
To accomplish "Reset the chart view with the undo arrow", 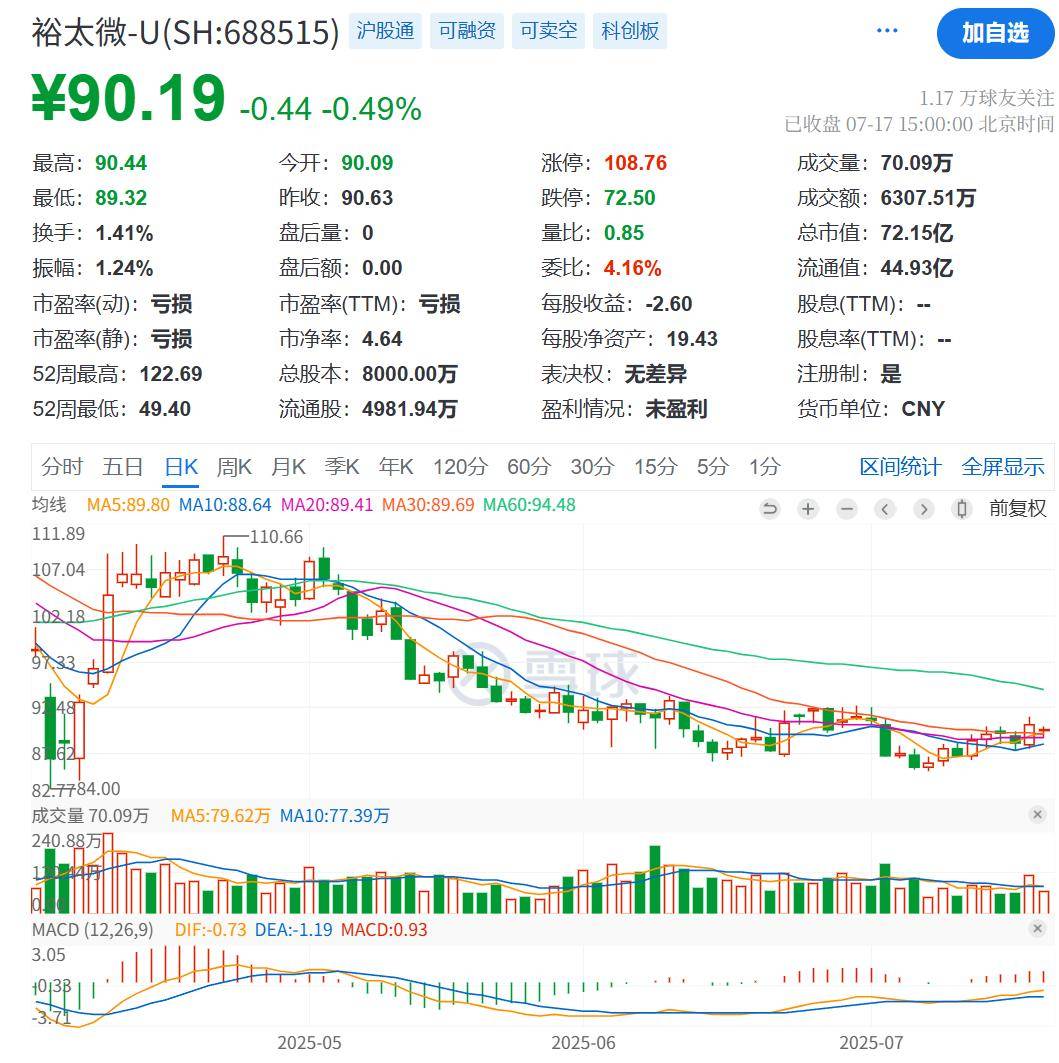I will point(769,509).
